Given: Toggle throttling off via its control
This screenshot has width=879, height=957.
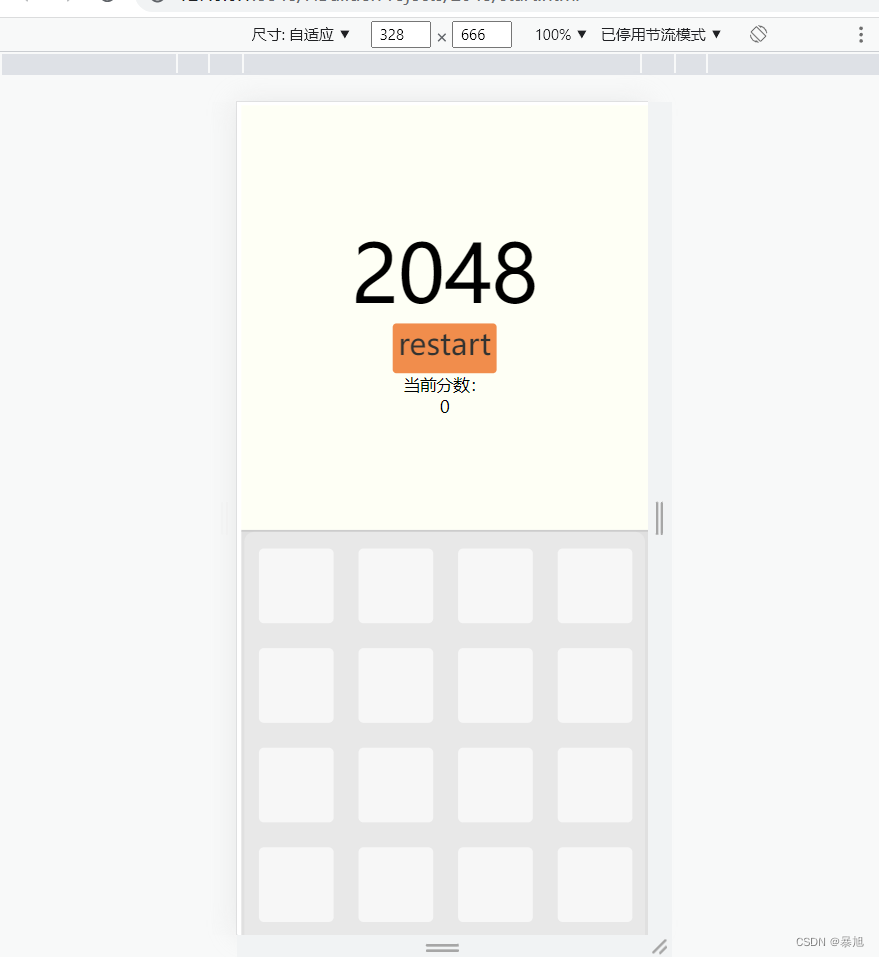Looking at the screenshot, I should (657, 34).
